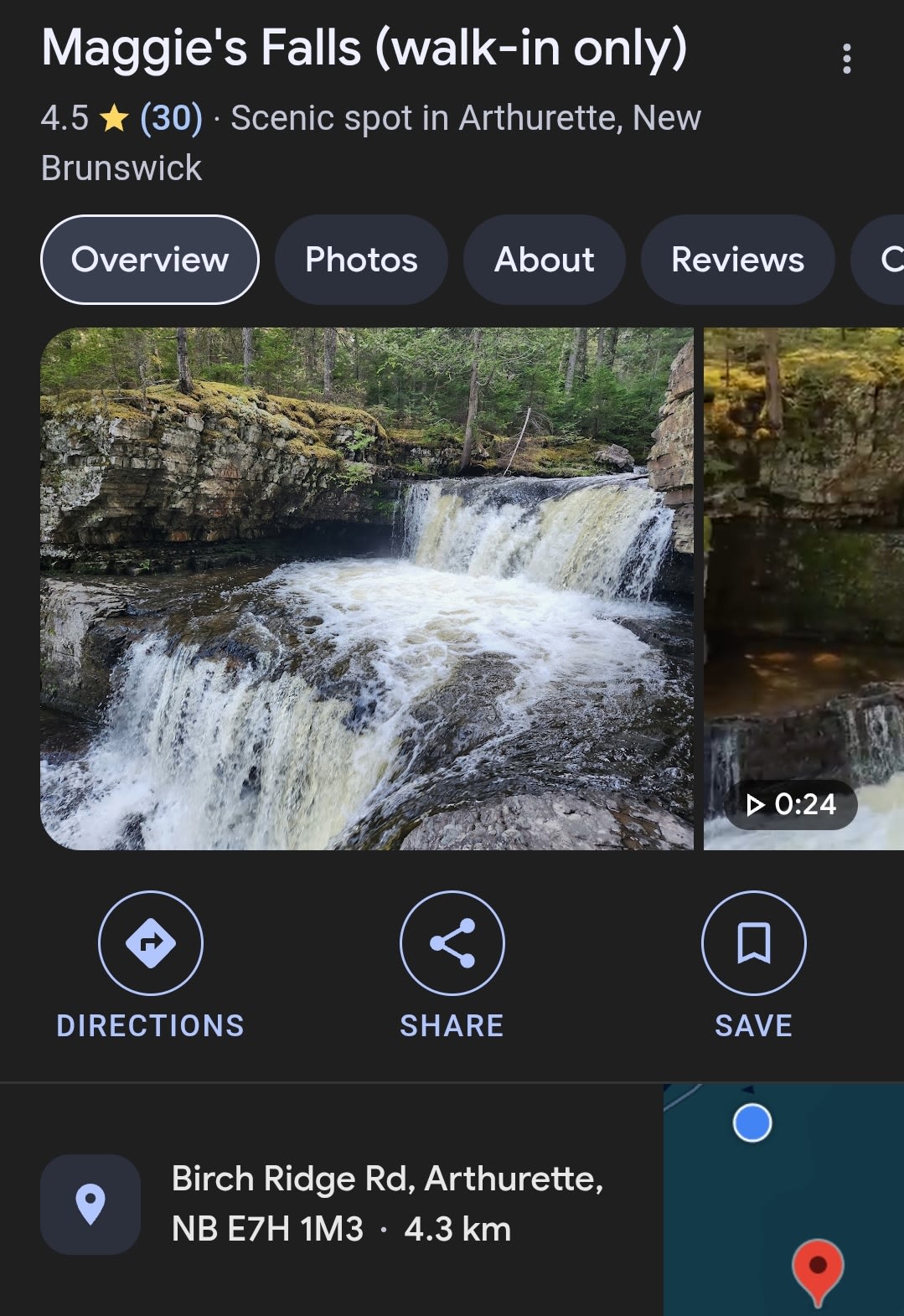This screenshot has height=1316, width=904.
Task: Click the Save bookmark icon
Action: click(752, 942)
